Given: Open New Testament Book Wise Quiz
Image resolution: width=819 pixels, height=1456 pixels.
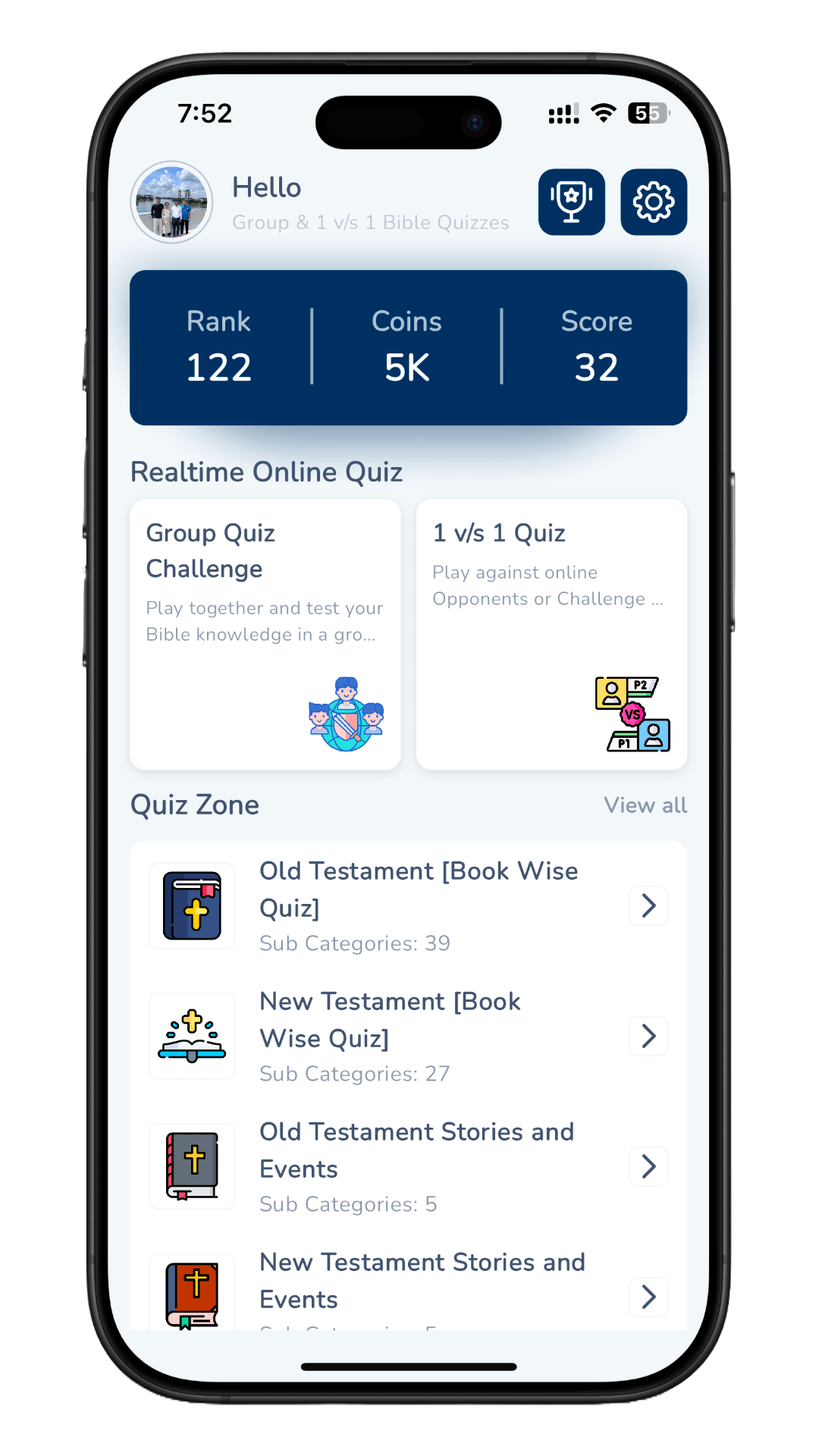Looking at the screenshot, I should 409,1037.
